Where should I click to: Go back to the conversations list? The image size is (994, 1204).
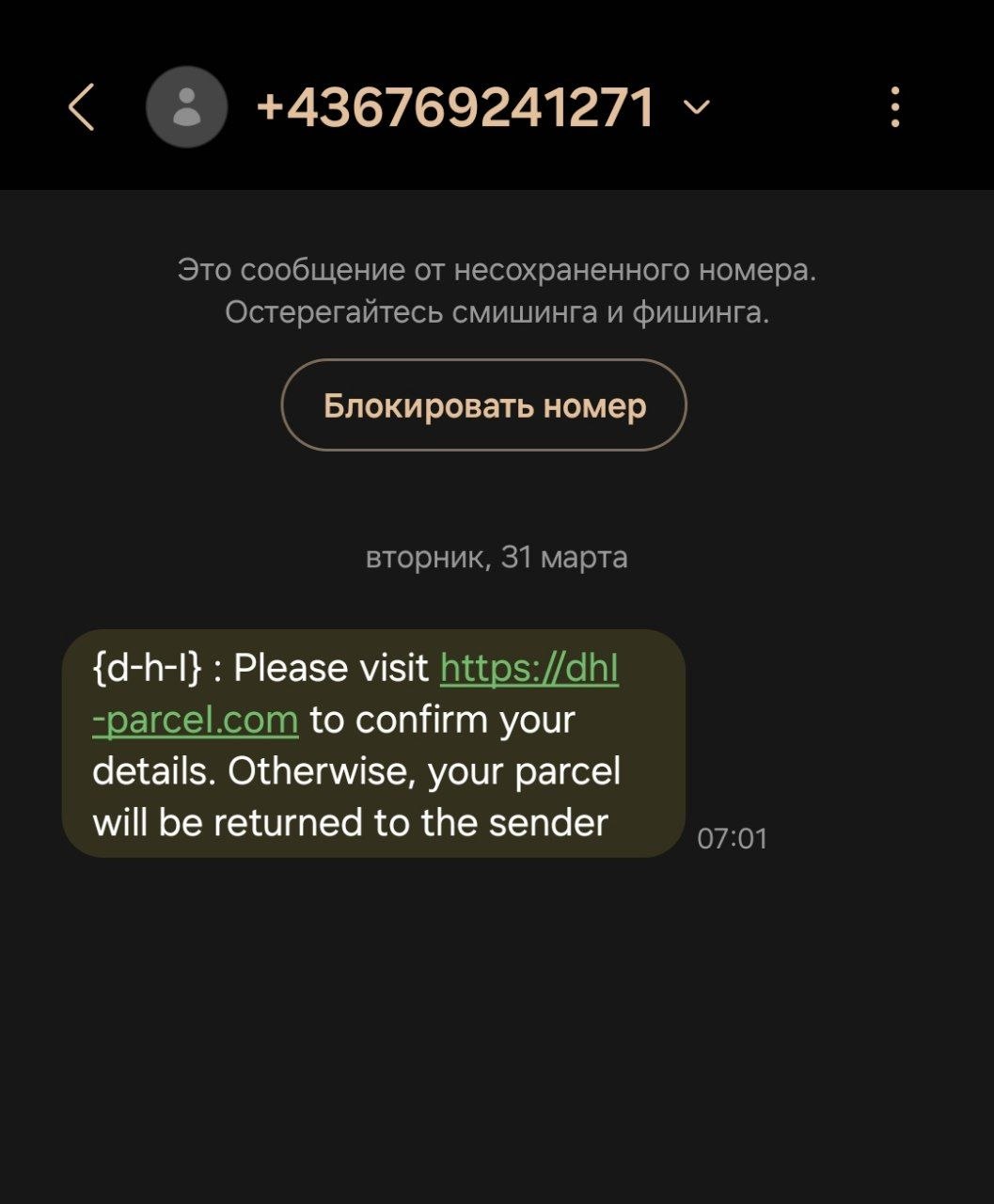point(82,107)
